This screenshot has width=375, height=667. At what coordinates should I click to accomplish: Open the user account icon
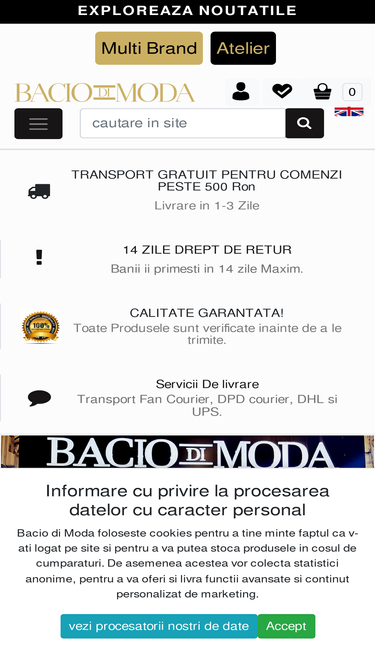[x=241, y=91]
